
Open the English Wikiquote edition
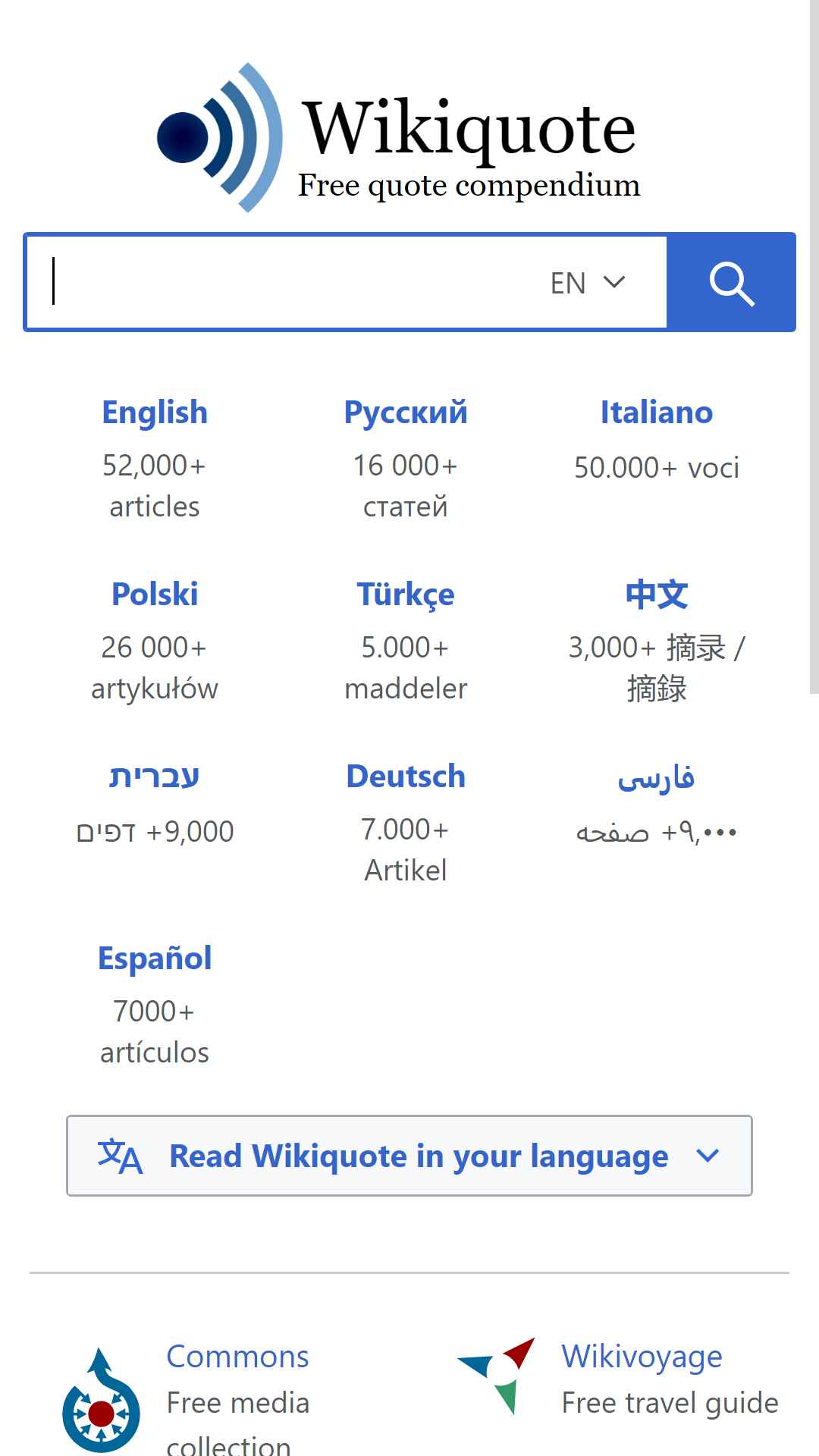155,413
